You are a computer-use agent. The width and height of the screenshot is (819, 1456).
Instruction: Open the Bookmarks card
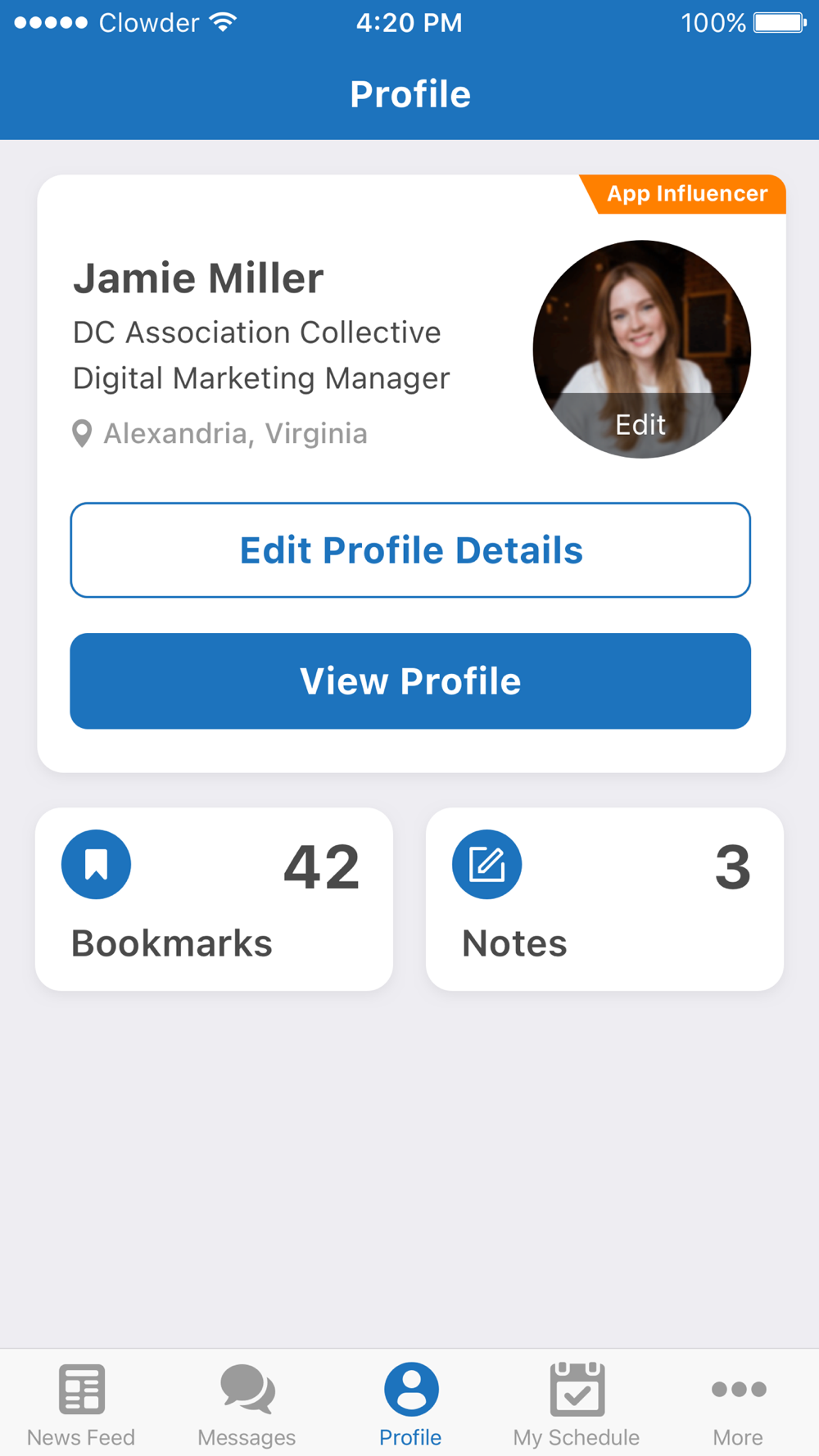pos(215,899)
